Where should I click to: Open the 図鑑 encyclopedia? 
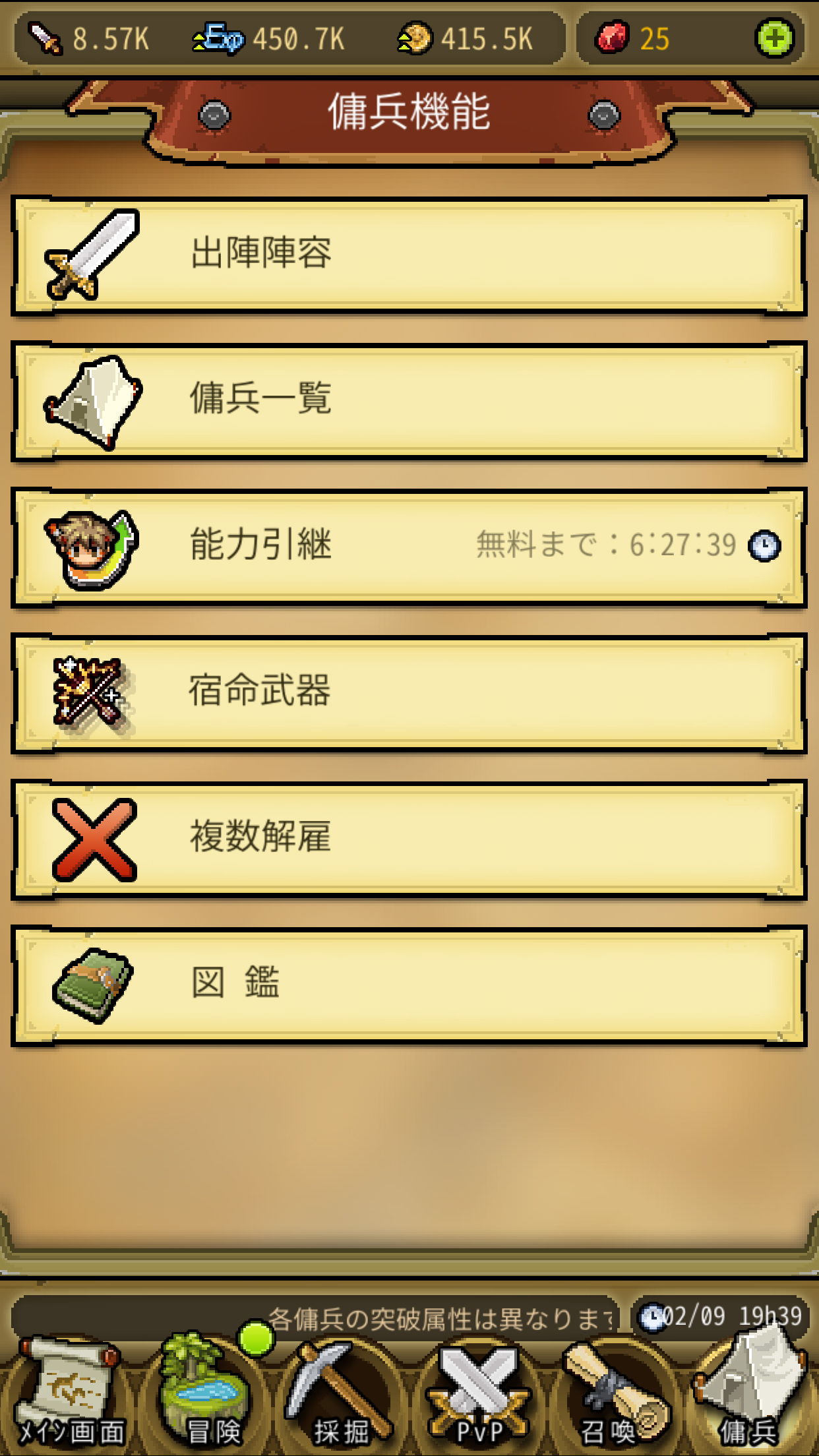409,985
